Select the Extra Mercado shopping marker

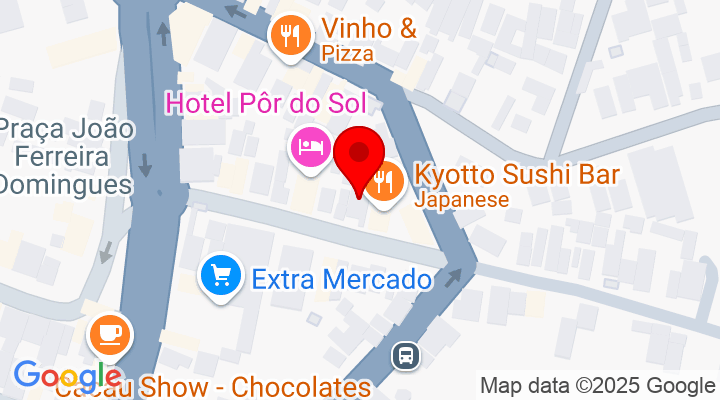(221, 275)
